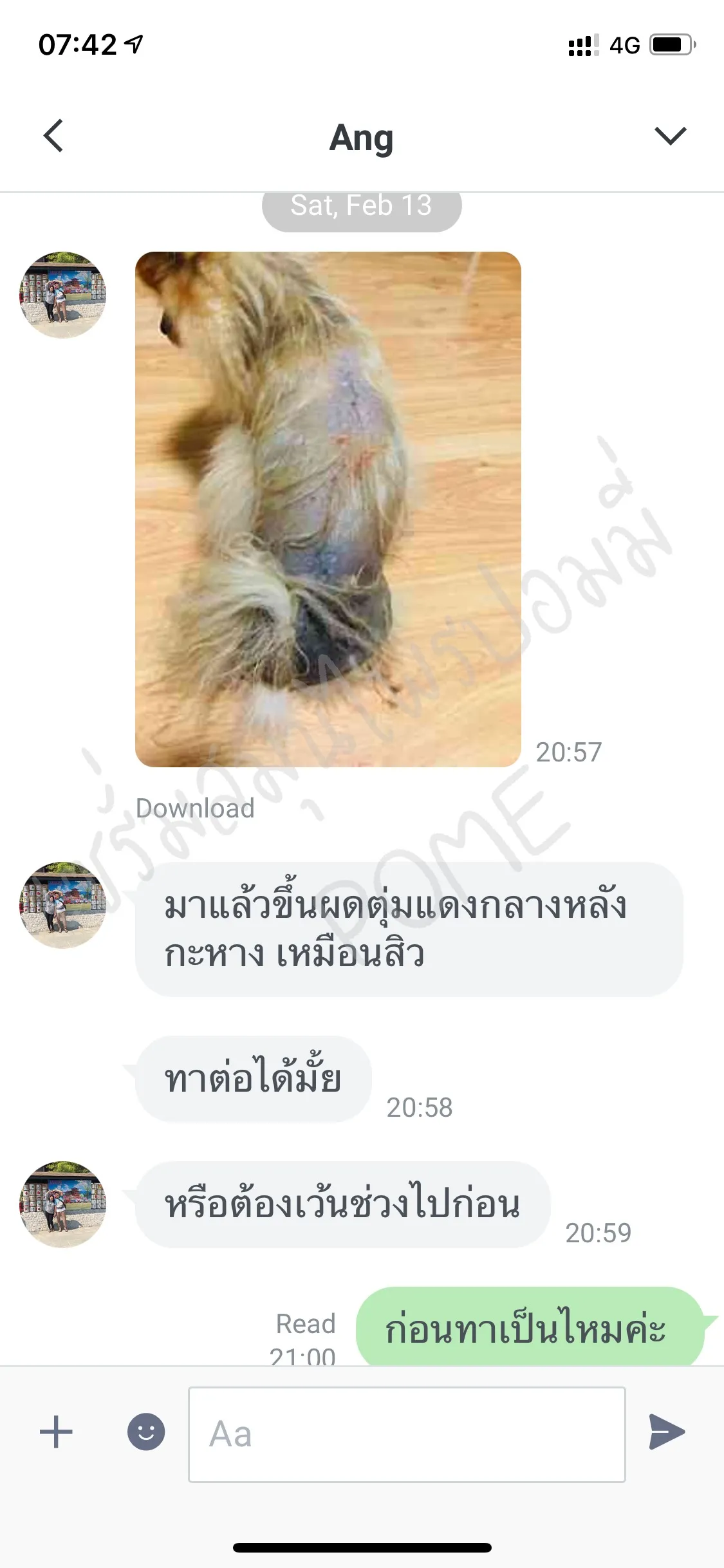This screenshot has width=724, height=1568.
Task: Focus the Aa message input field
Action: [407, 1434]
